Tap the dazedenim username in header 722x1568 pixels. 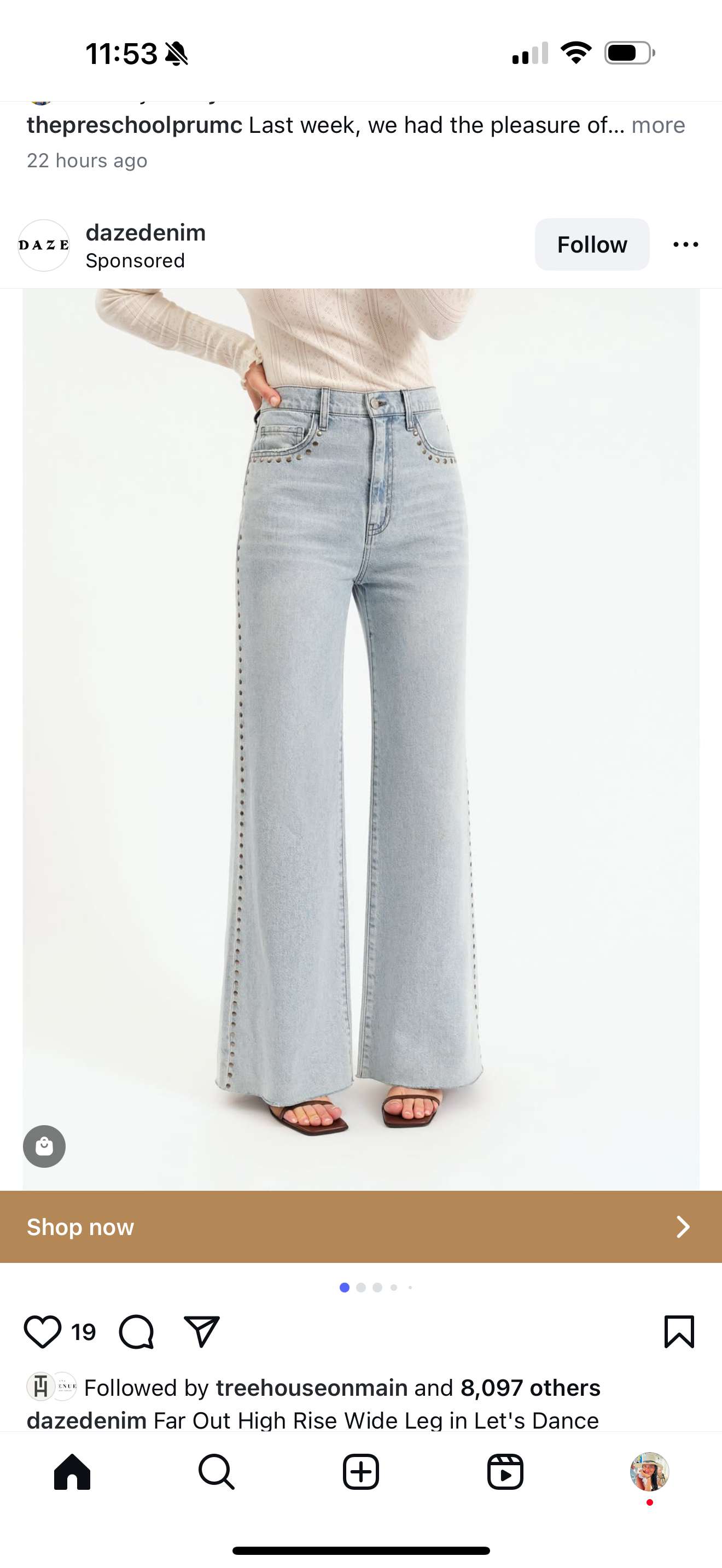(145, 232)
